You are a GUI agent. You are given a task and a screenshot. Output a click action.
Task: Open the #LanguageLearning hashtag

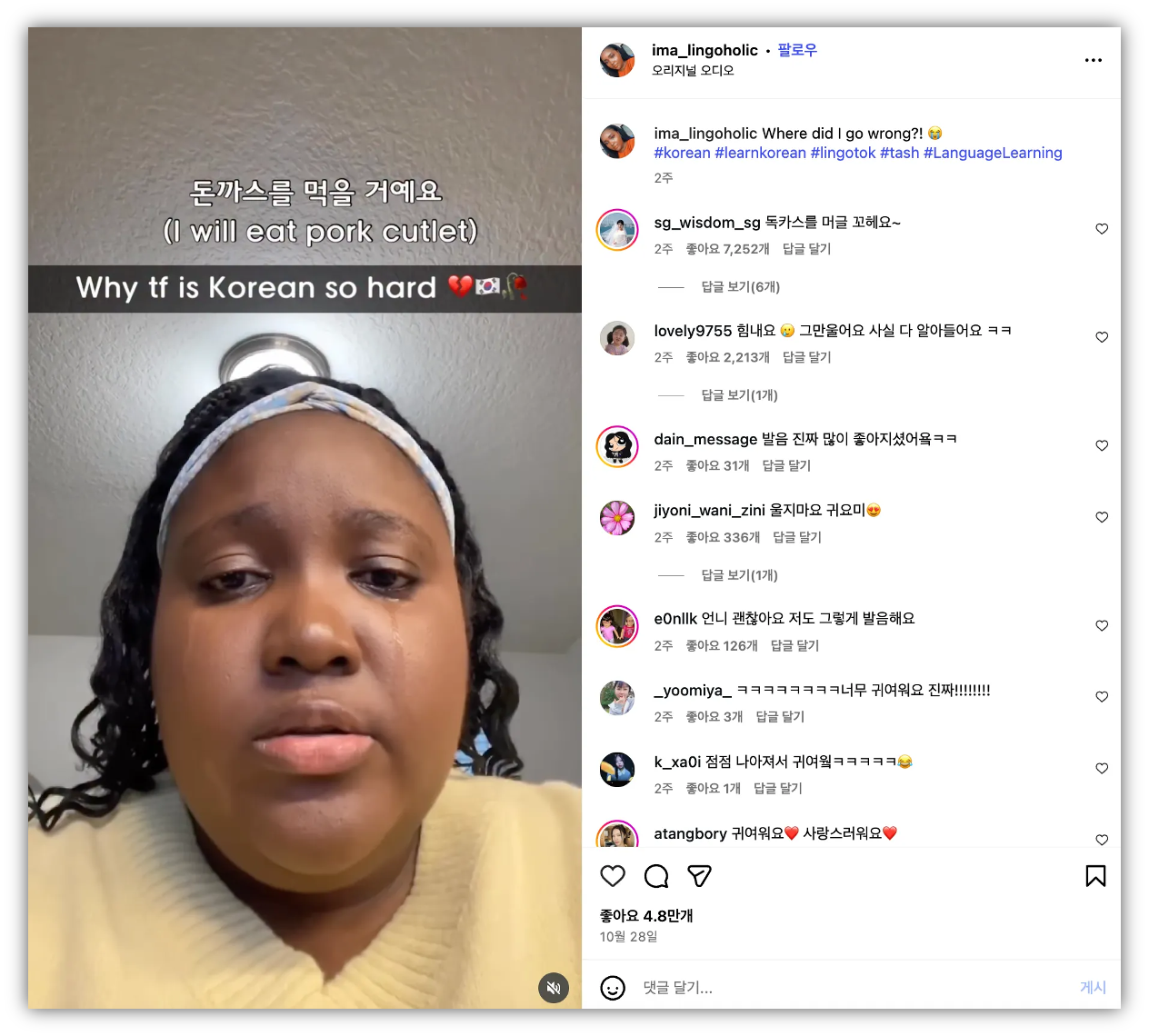993,153
